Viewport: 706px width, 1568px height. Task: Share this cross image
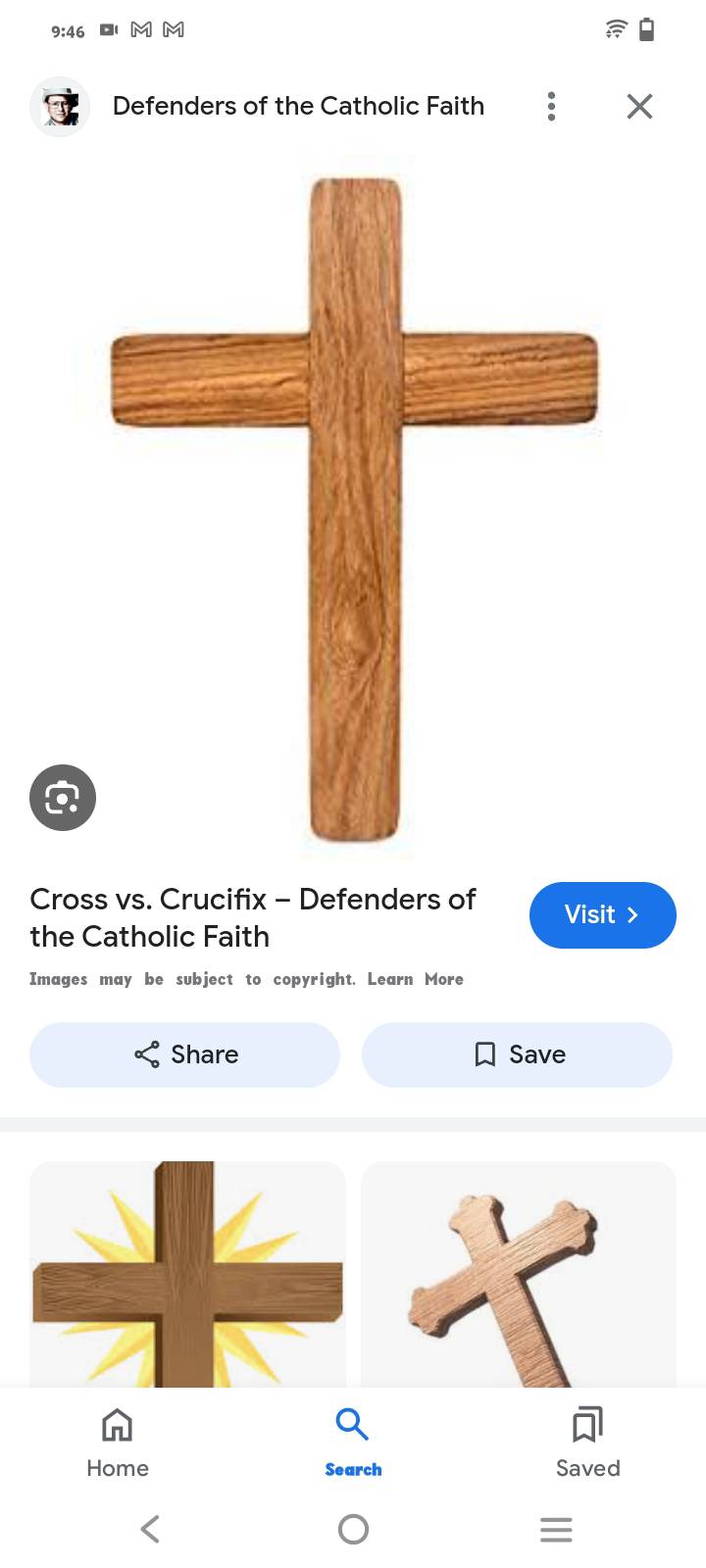pyautogui.click(x=184, y=1054)
